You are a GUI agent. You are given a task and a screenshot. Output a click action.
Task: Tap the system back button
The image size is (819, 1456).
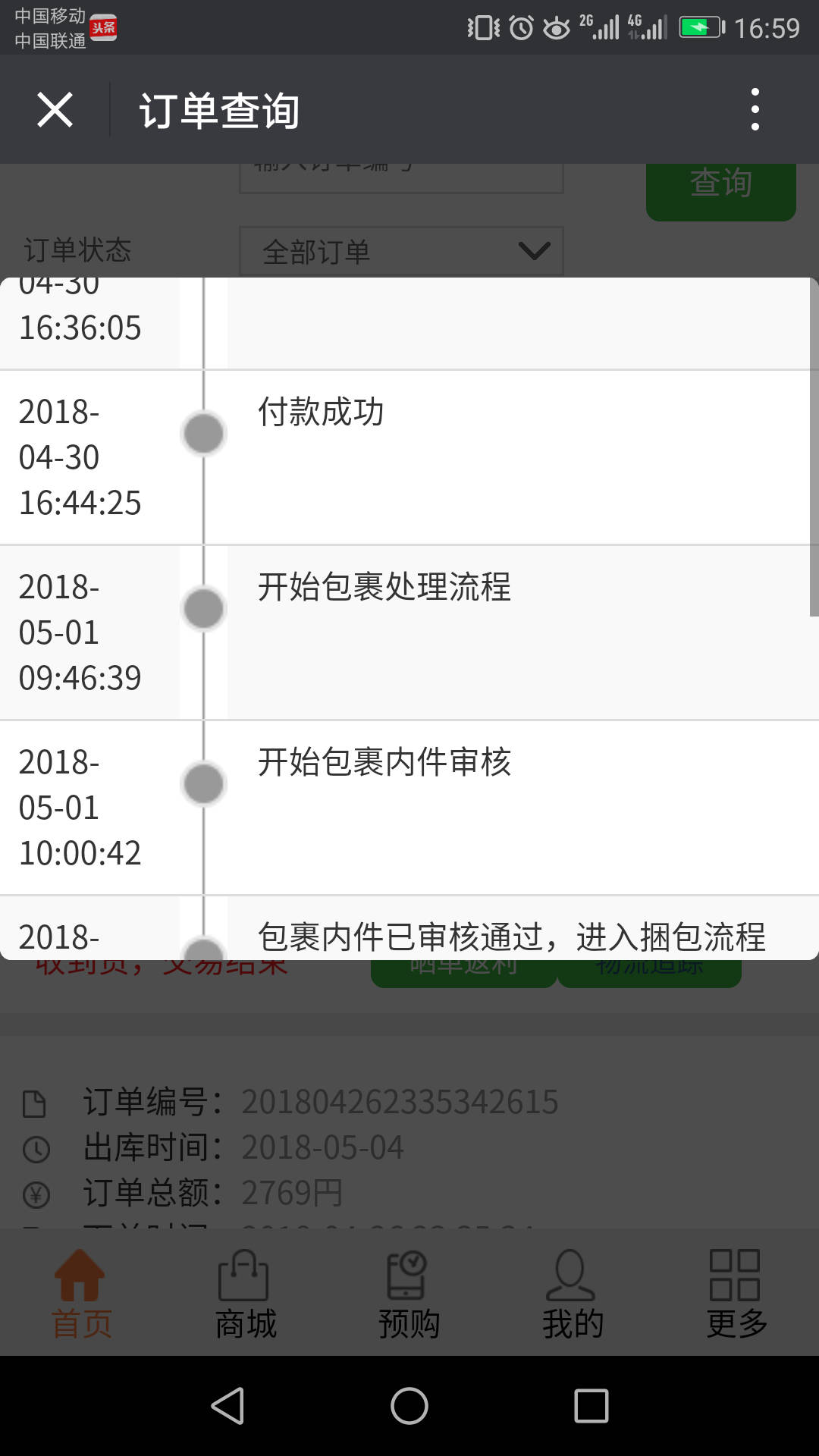point(227,1406)
